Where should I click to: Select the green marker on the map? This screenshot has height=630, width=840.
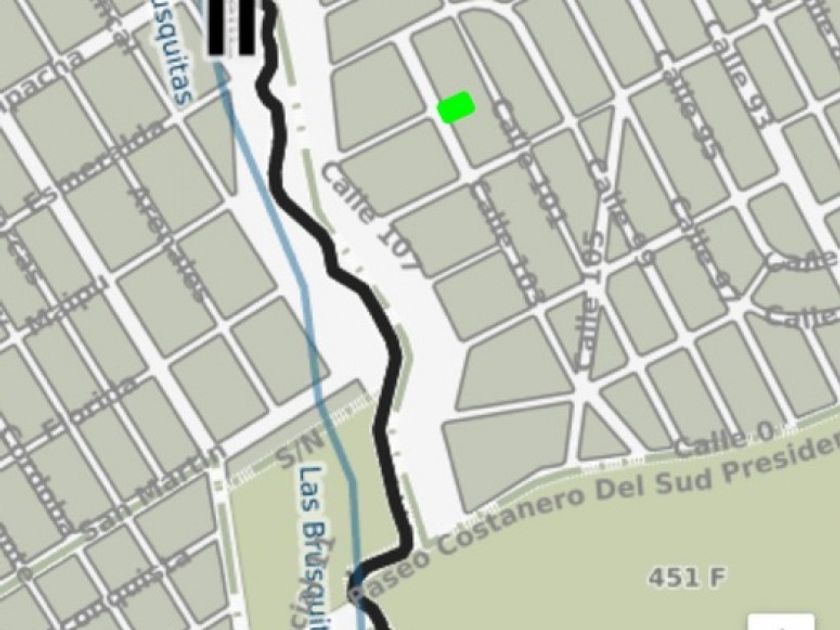pyautogui.click(x=456, y=107)
